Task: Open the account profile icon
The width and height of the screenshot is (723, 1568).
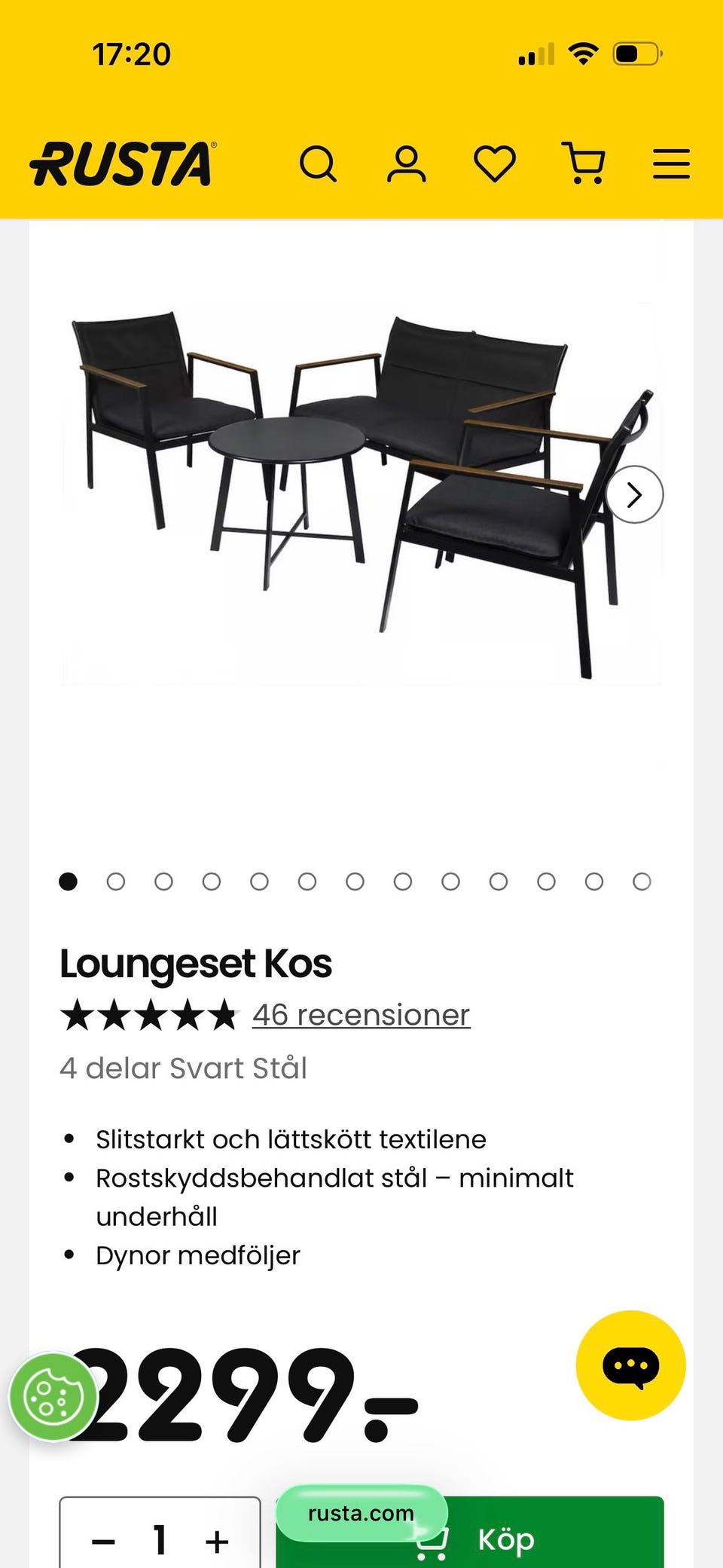Action: pyautogui.click(x=407, y=162)
